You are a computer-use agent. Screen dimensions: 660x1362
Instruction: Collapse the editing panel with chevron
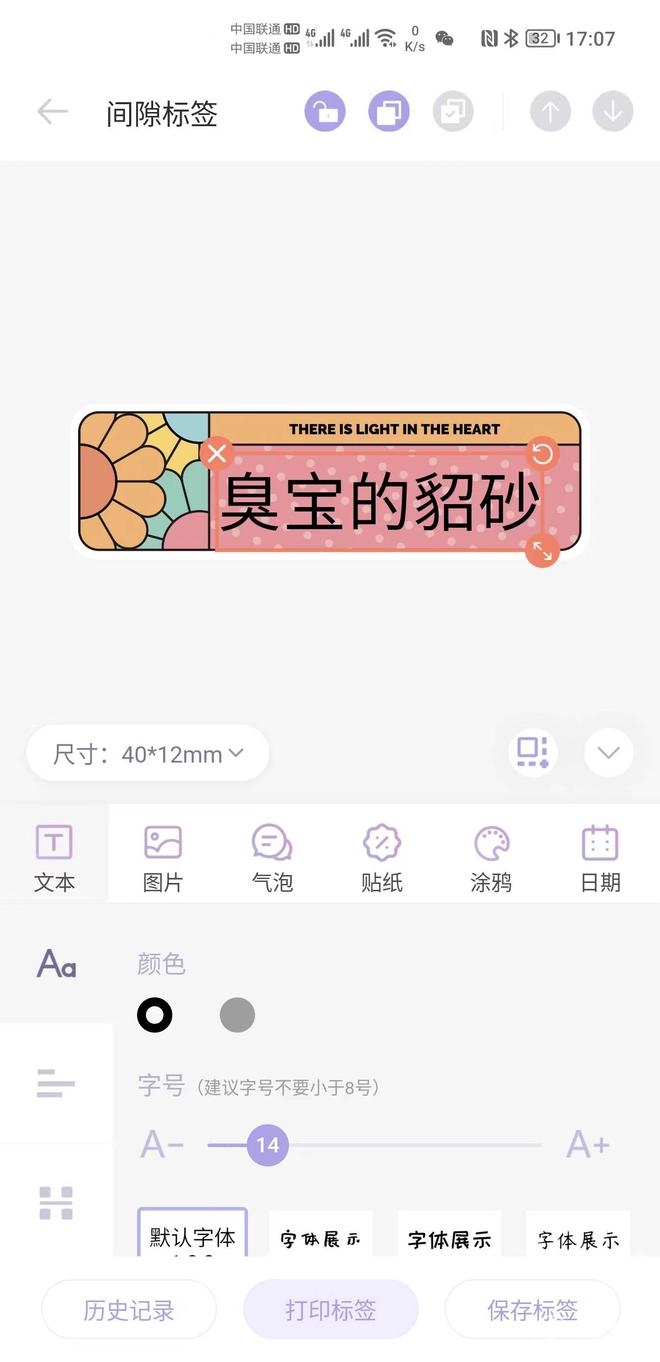coord(609,753)
